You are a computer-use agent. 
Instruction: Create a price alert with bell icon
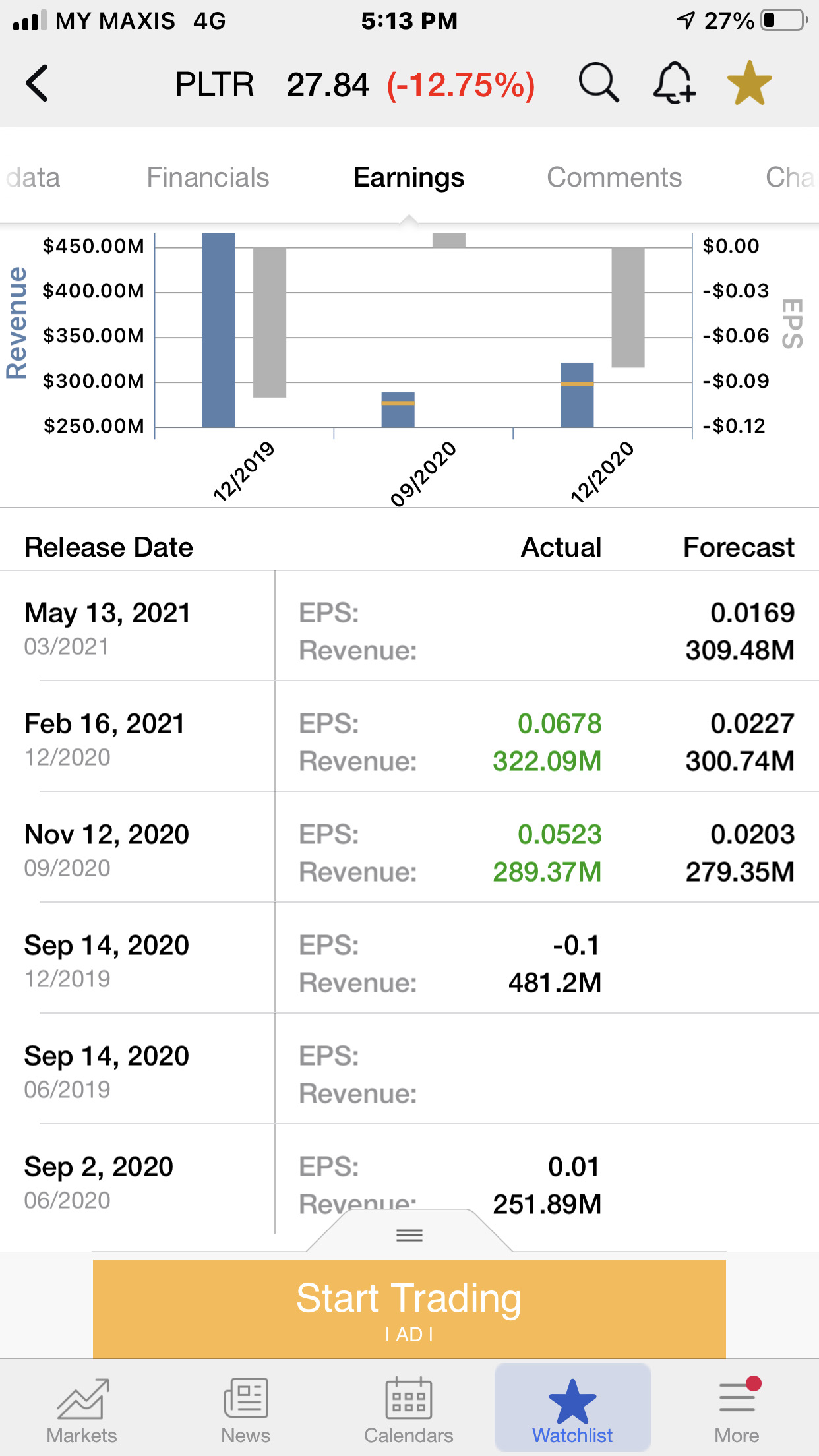[673, 84]
